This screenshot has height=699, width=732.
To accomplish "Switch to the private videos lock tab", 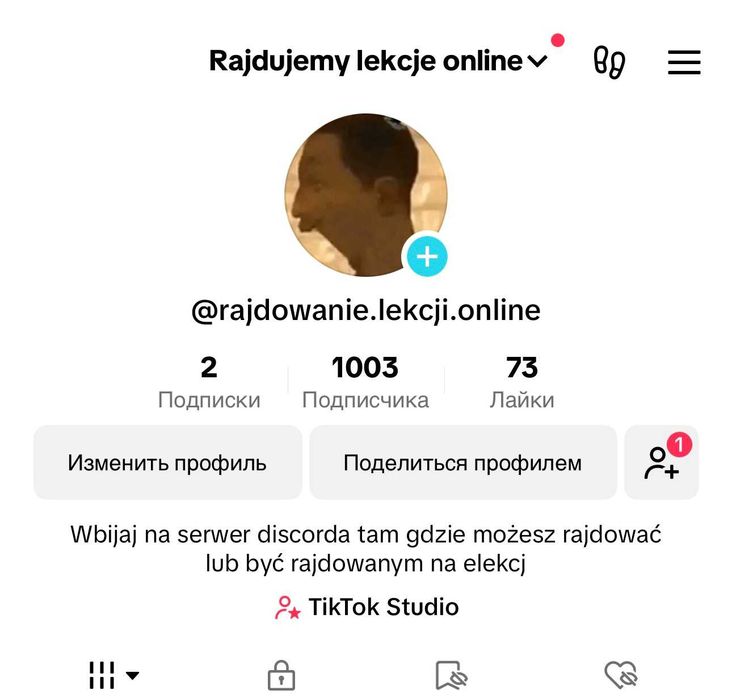I will tap(282, 676).
